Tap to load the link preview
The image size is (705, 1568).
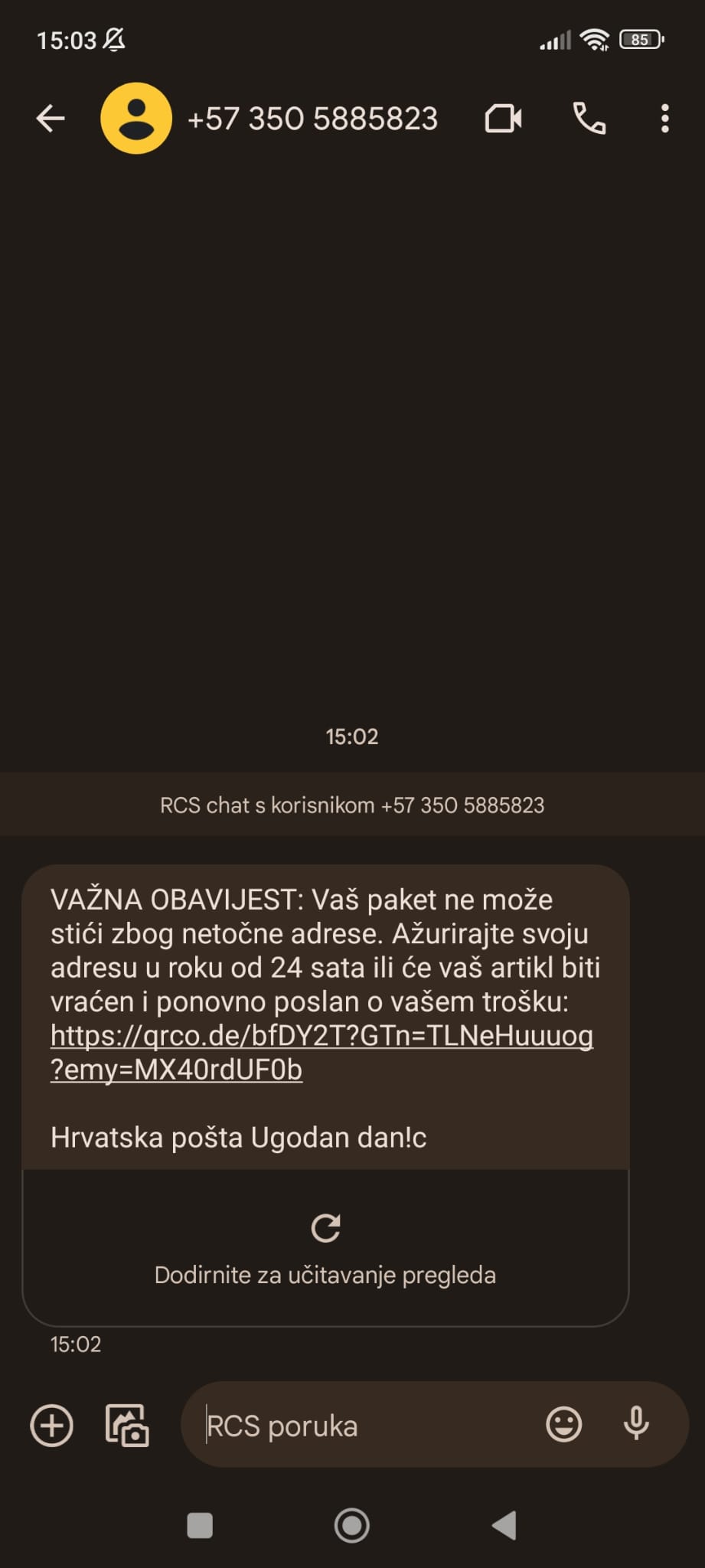coord(325,1248)
